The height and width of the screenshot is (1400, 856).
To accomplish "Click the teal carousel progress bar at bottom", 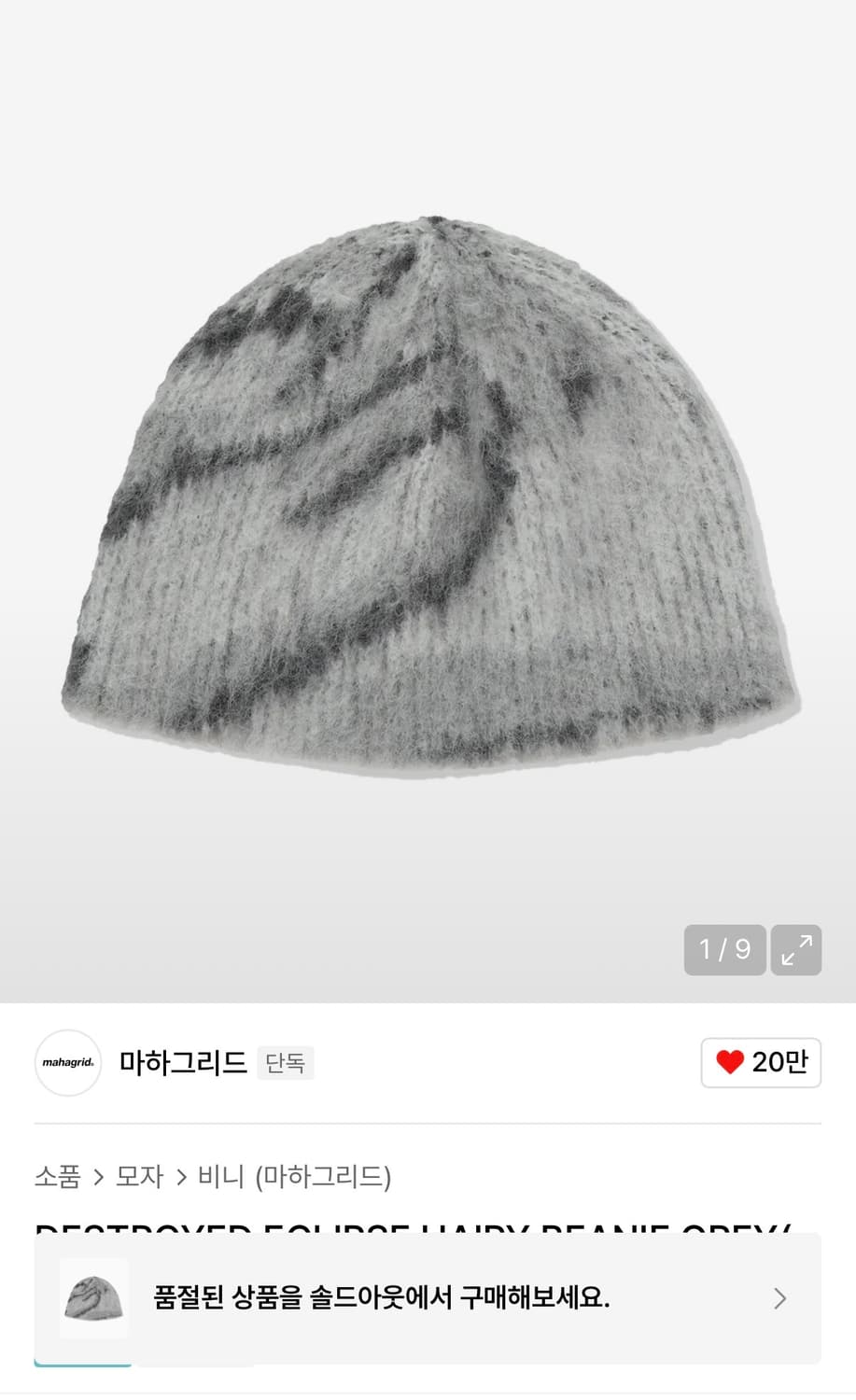I will click(82, 1362).
